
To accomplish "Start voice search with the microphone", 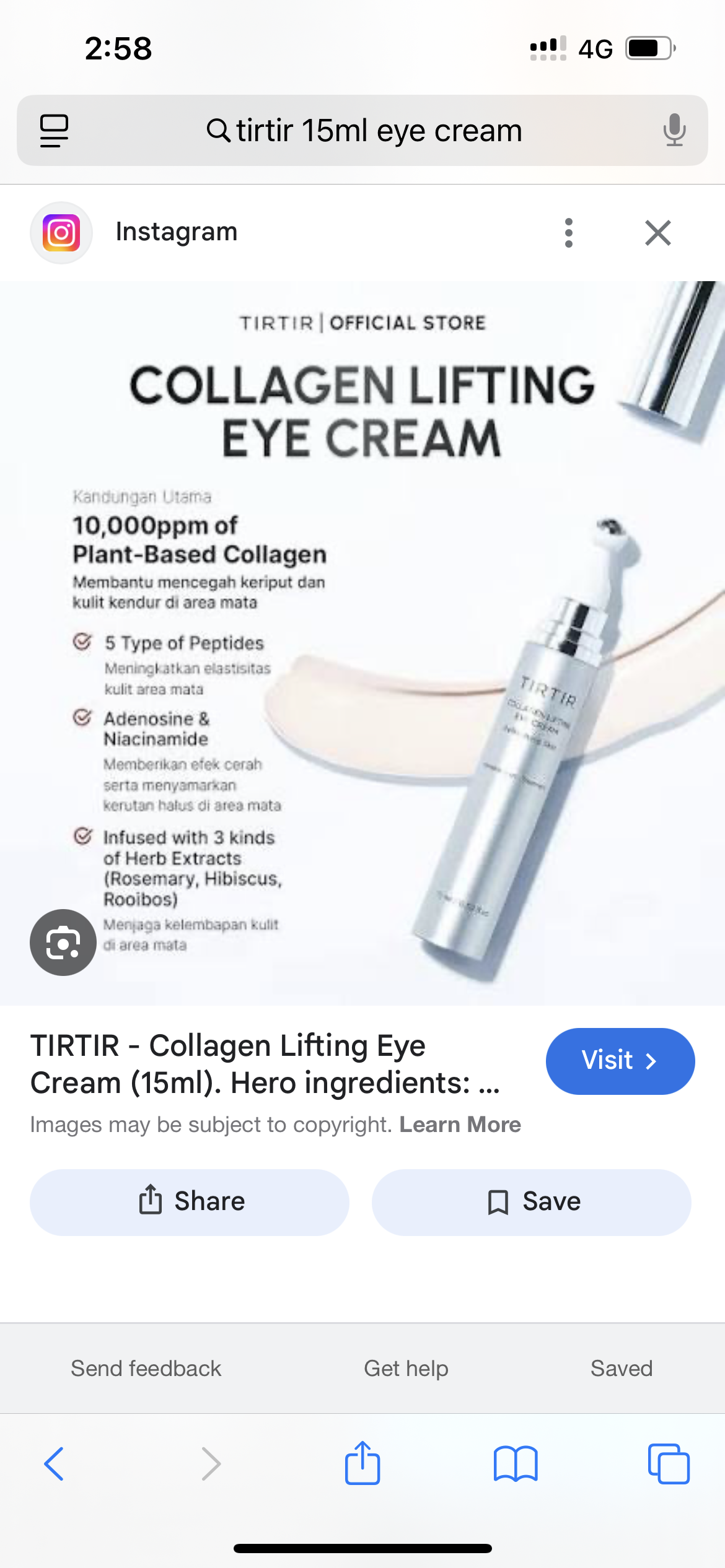I will 674,131.
